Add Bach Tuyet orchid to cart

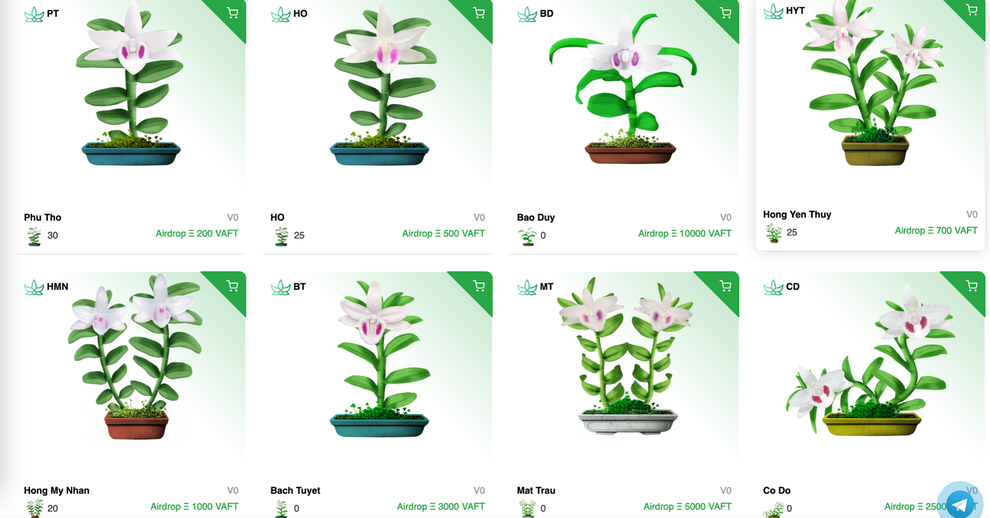tap(479, 286)
